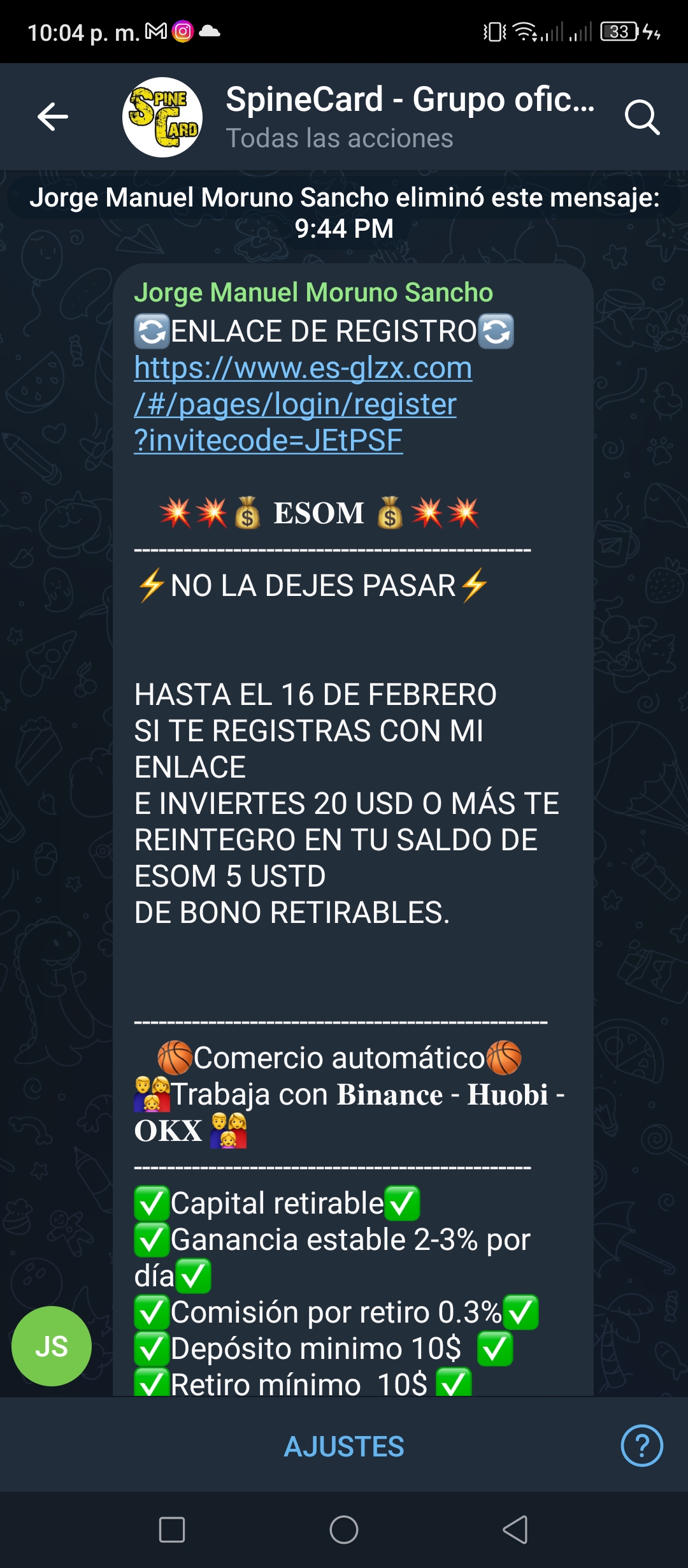Open AJUSTES filter settings
The height and width of the screenshot is (1568, 688).
click(x=344, y=1447)
